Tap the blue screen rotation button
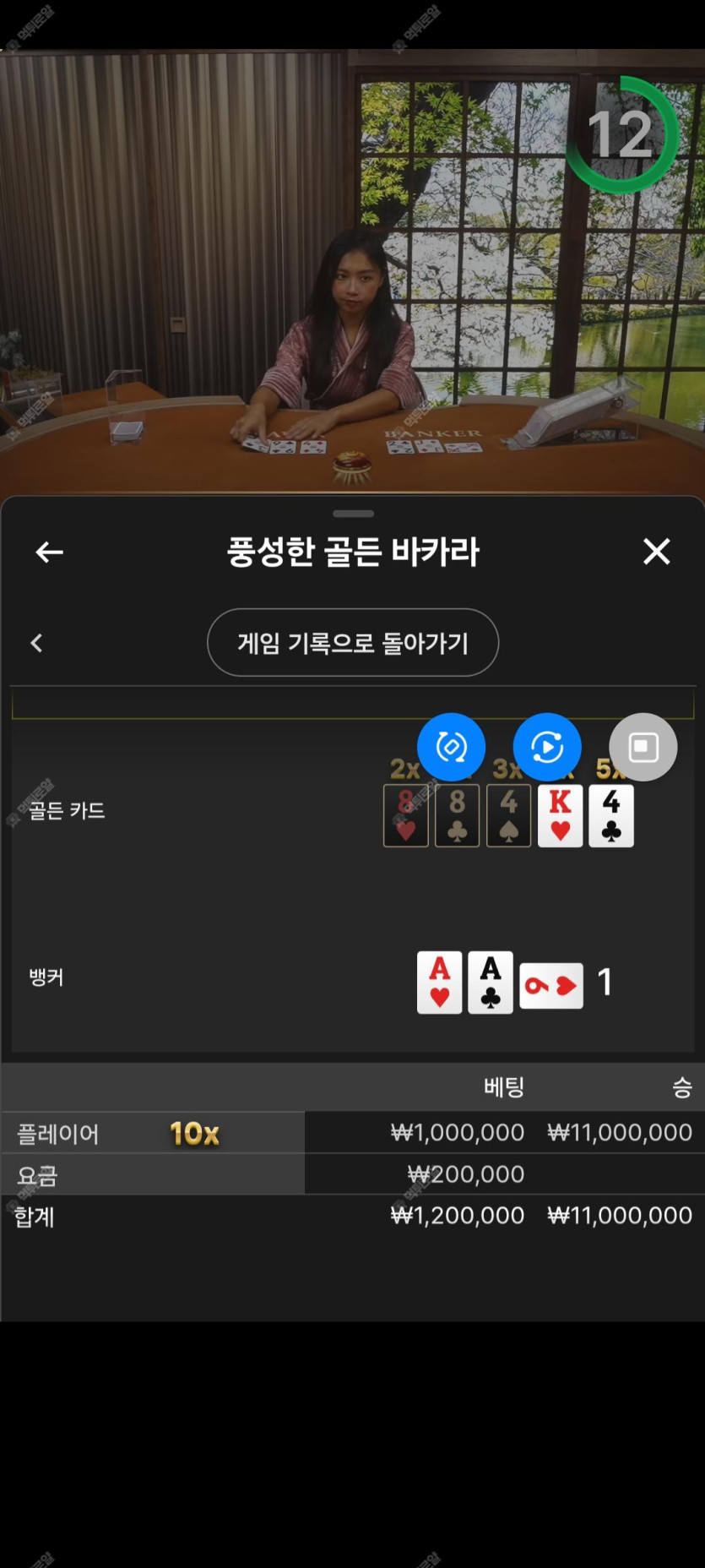The height and width of the screenshot is (1568, 705). tap(451, 747)
